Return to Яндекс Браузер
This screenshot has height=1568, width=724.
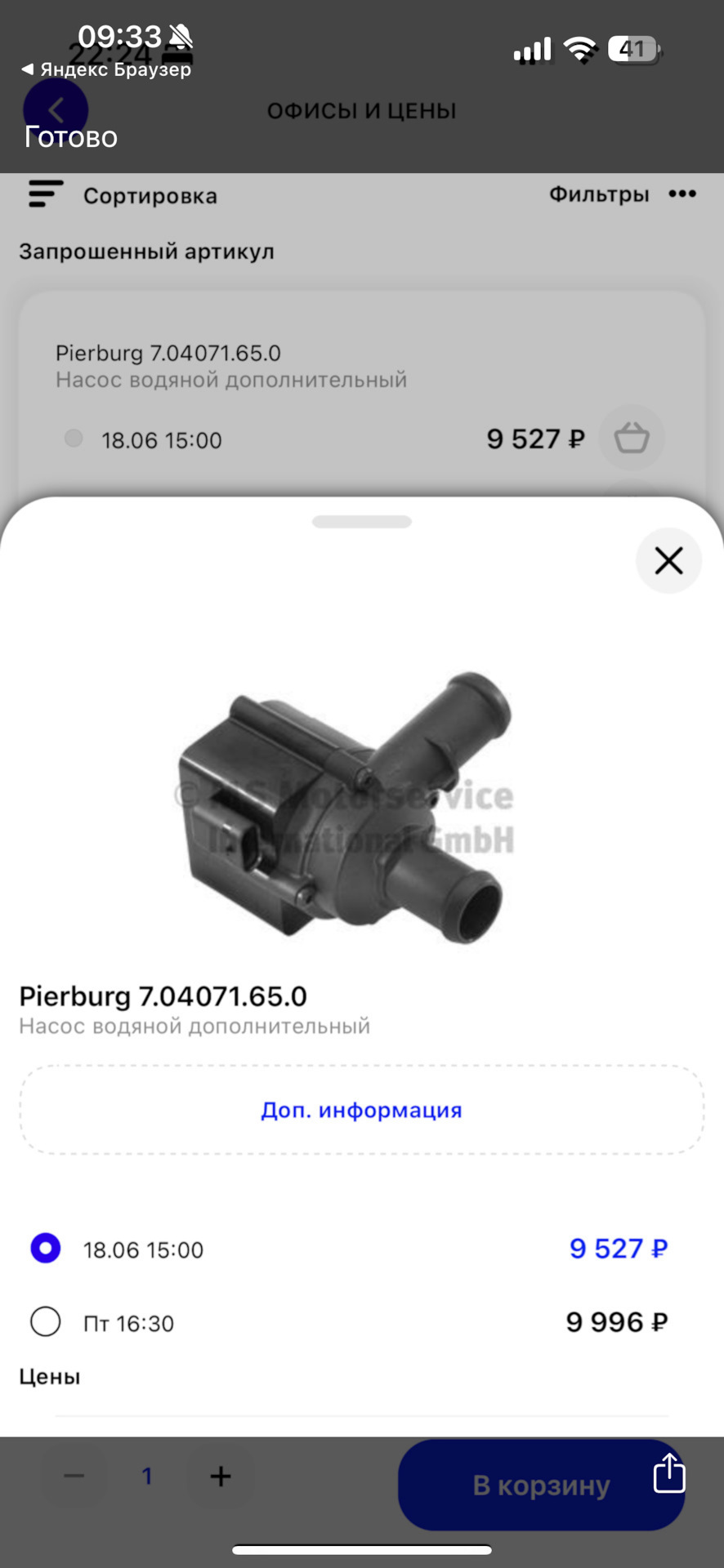click(x=106, y=69)
